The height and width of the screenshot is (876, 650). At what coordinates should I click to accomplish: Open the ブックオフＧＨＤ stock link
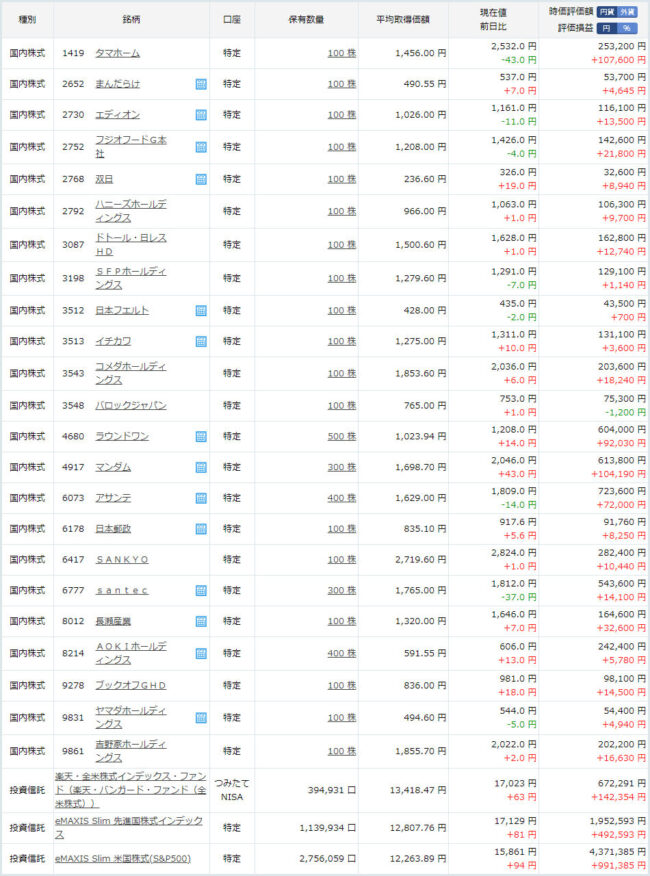(x=127, y=685)
